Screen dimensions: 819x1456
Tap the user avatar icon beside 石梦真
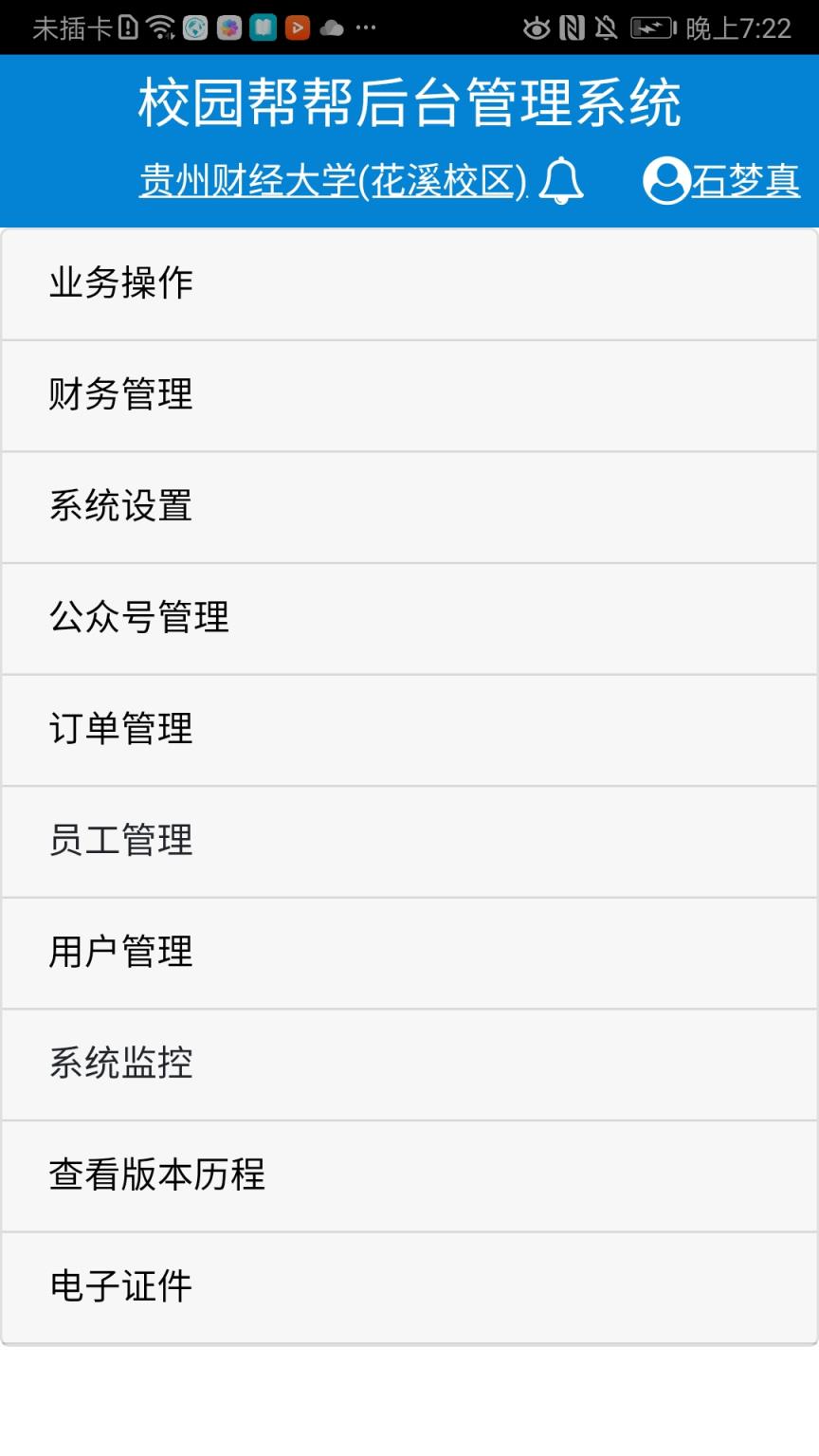pos(666,182)
